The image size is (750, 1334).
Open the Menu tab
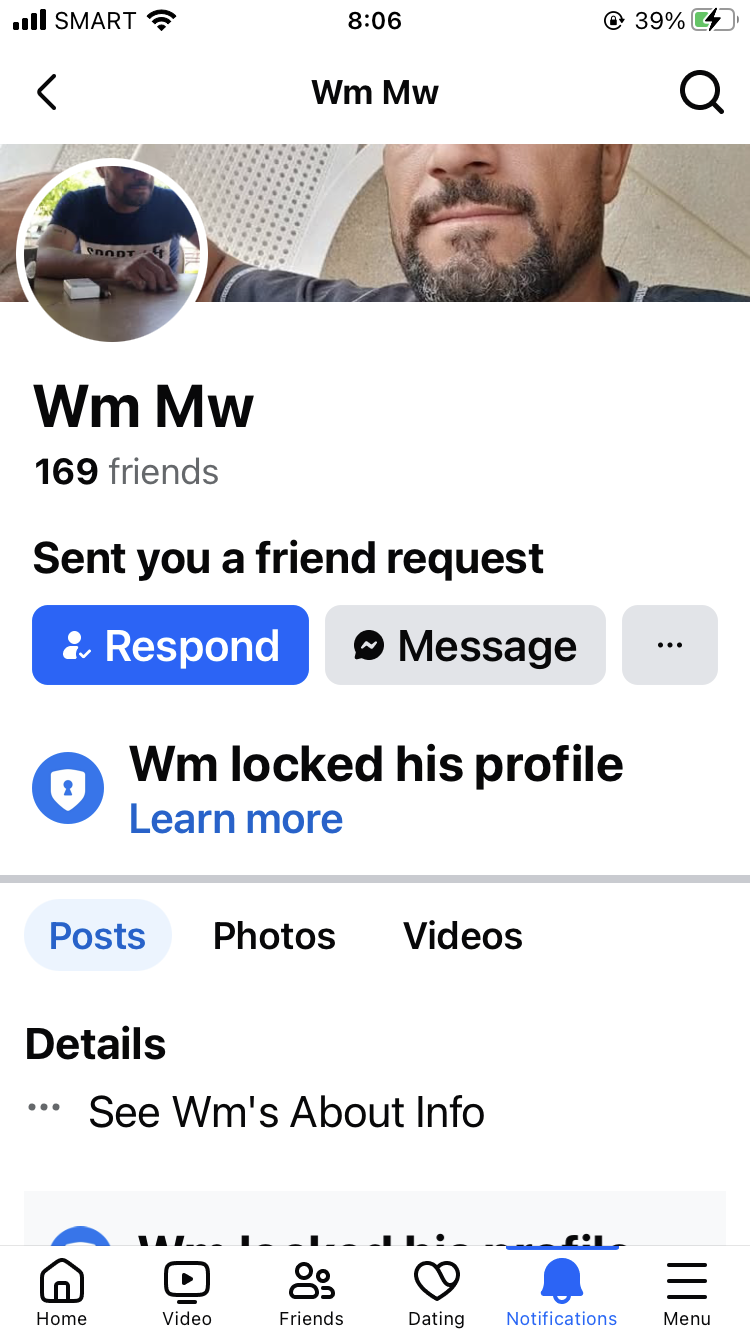coord(687,1292)
